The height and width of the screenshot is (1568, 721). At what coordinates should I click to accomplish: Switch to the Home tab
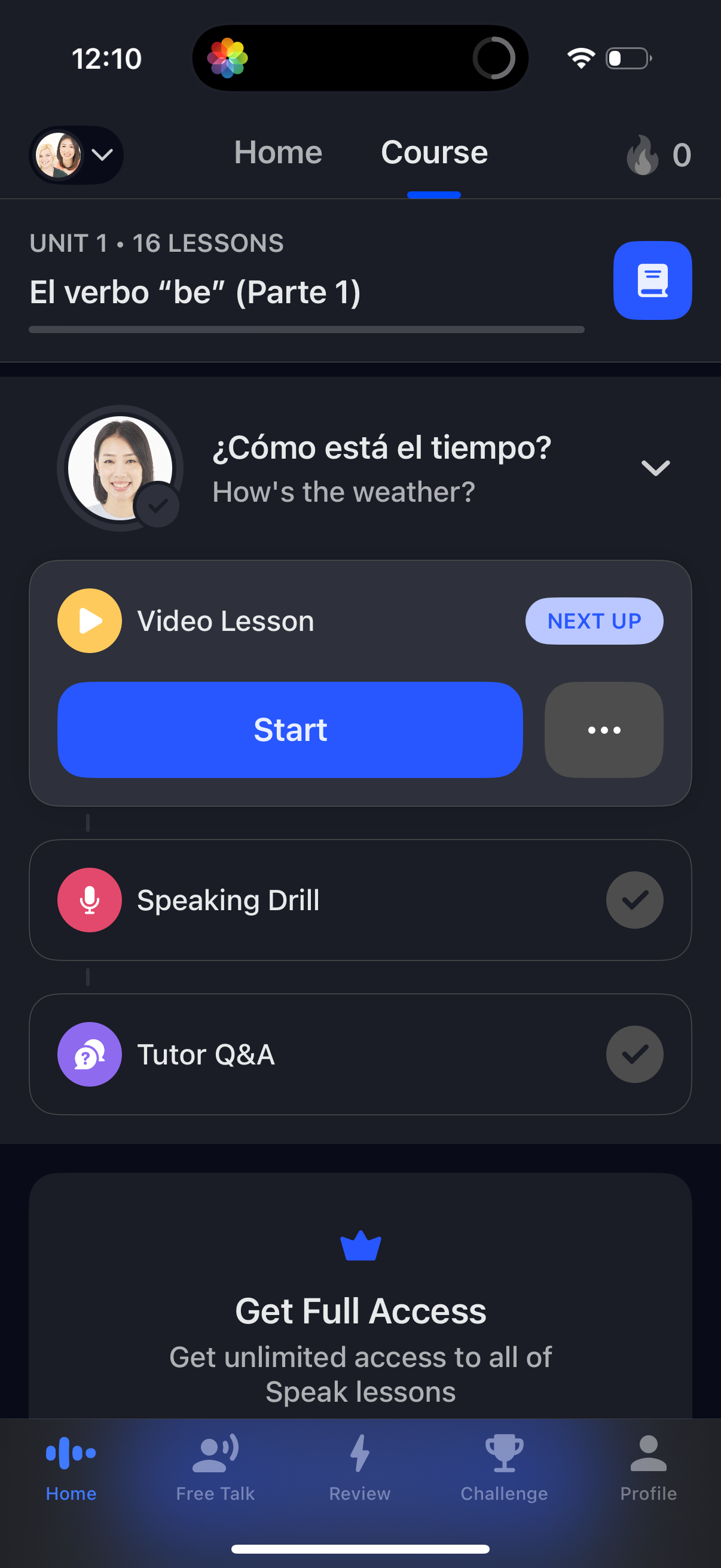(x=277, y=152)
